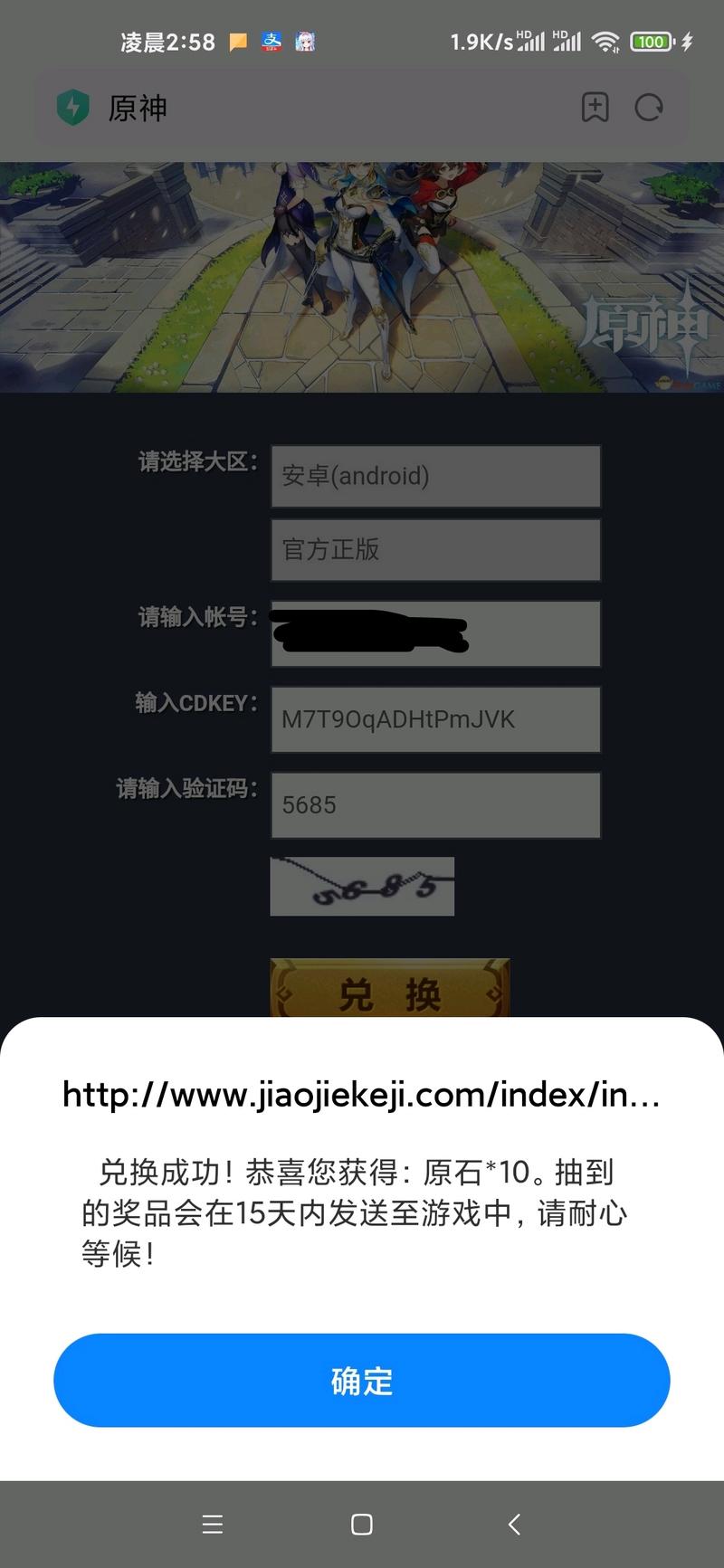Open recent apps from navigation bar
Viewport: 724px width, 1568px height.
[x=212, y=1525]
